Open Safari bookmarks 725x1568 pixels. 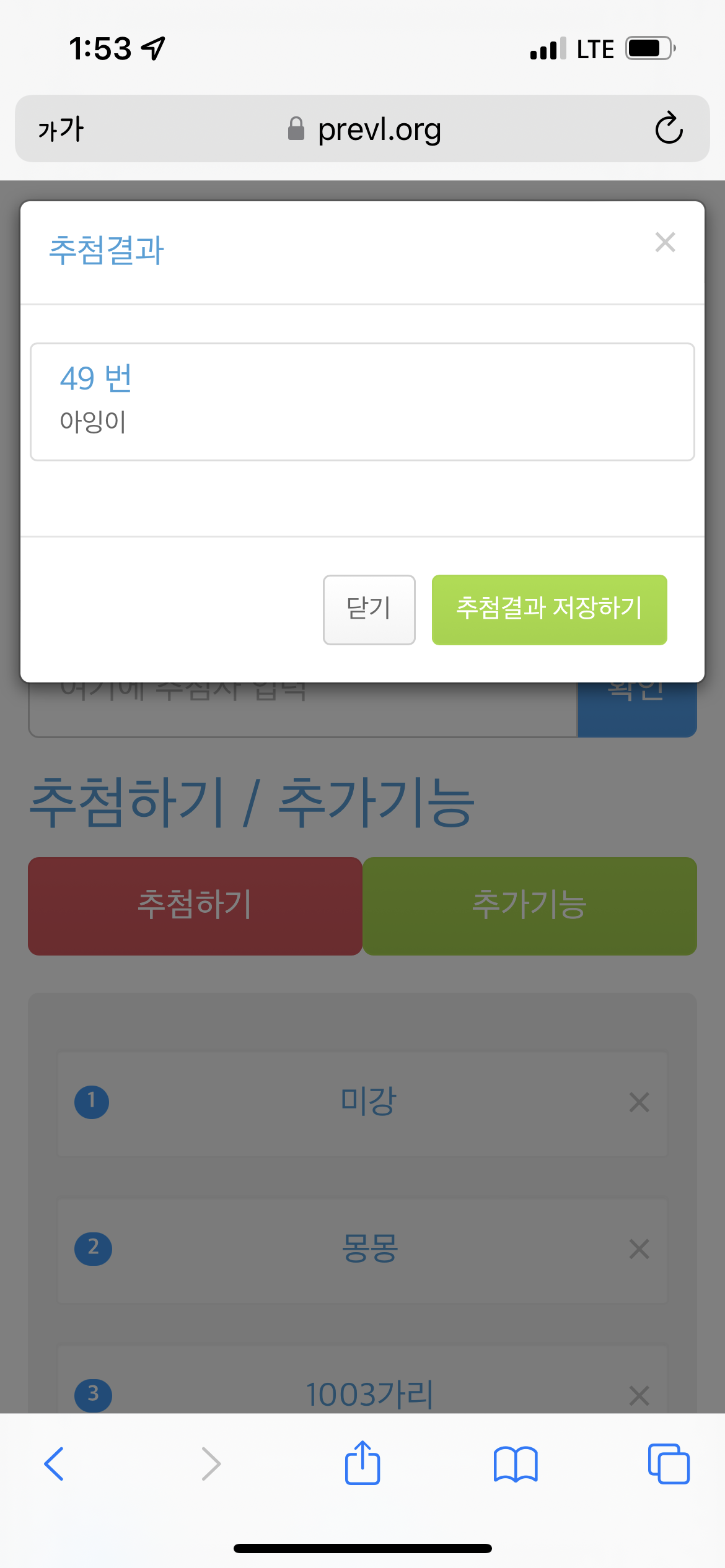[x=516, y=1464]
